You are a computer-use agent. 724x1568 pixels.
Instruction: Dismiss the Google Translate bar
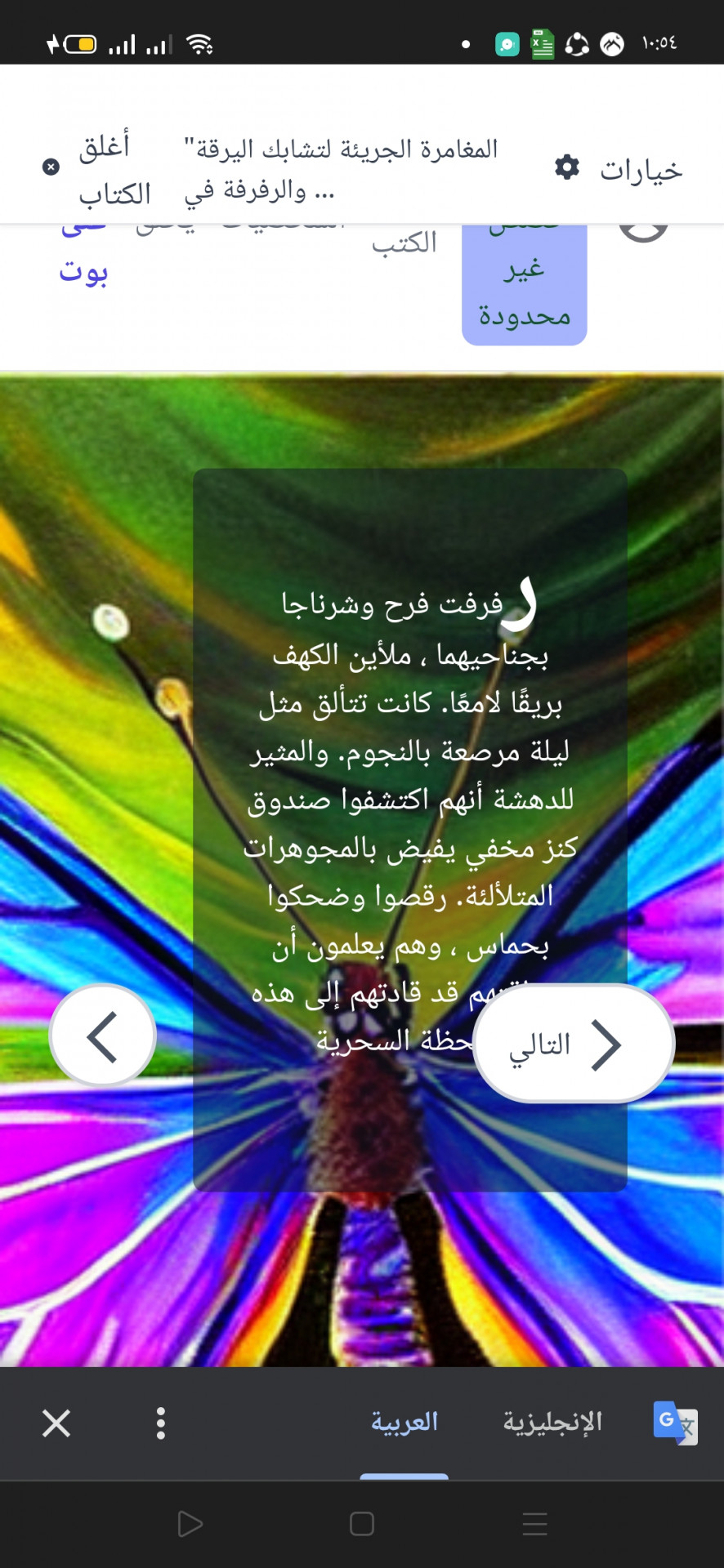coord(56,1423)
